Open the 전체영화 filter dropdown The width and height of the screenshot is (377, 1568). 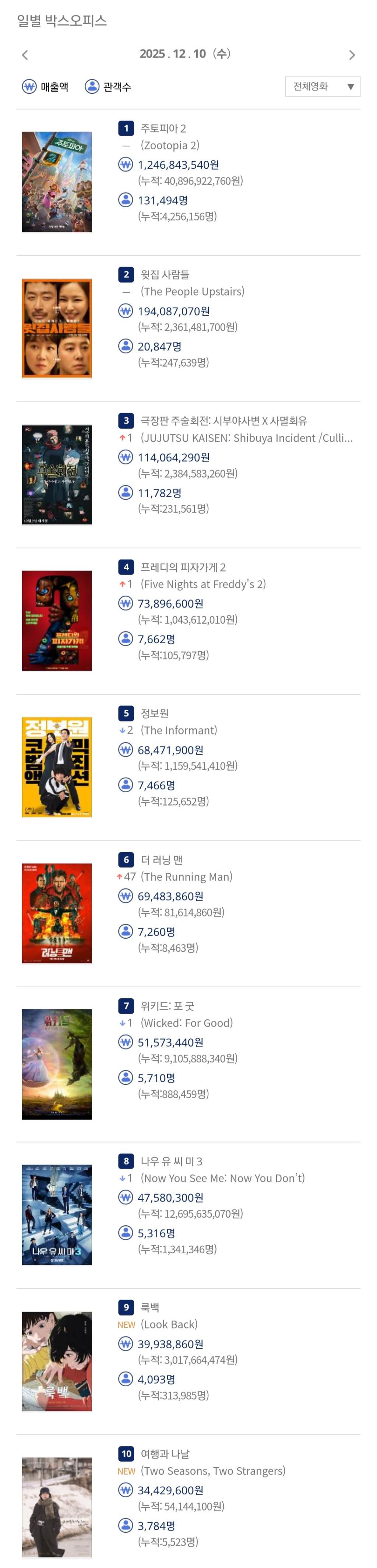[322, 86]
